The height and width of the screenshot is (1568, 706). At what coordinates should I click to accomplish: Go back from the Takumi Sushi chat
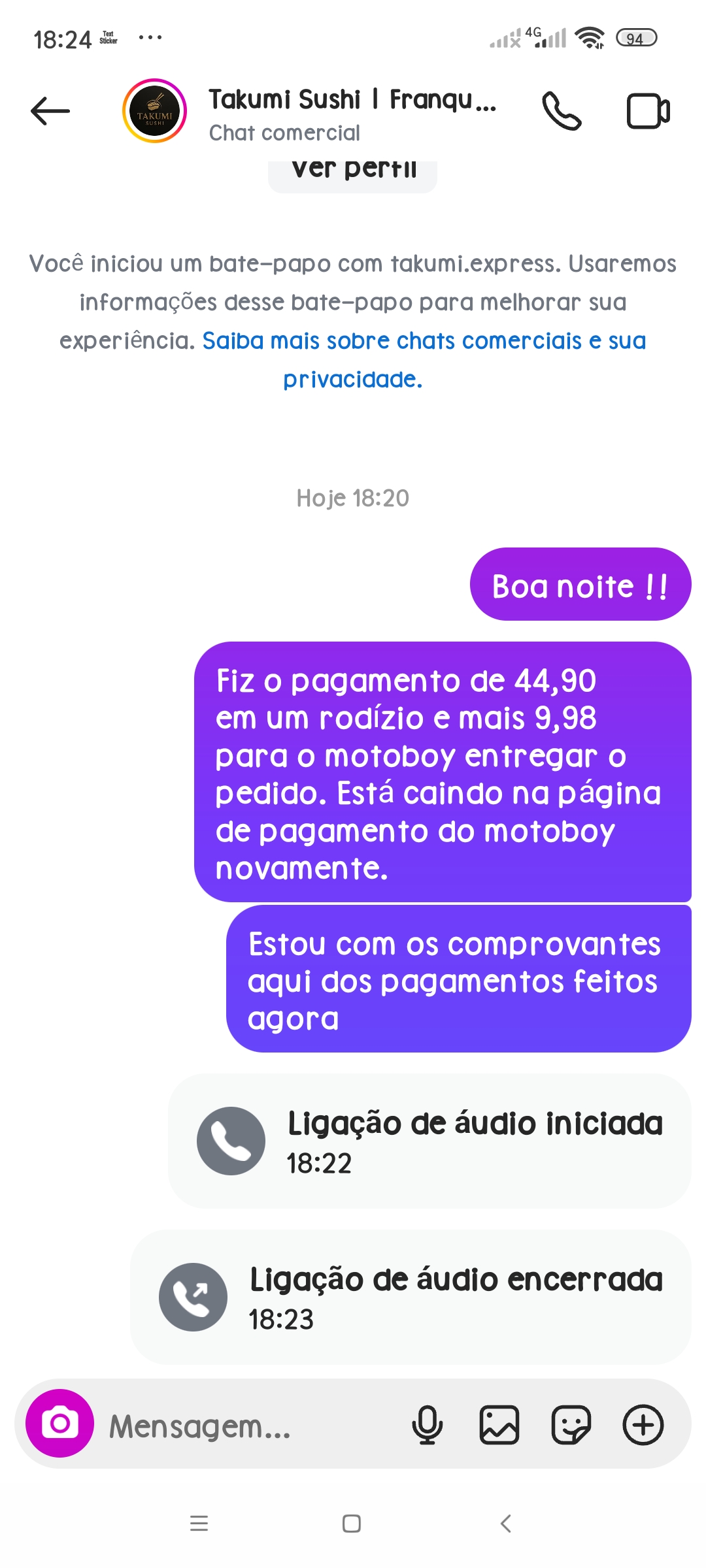50,111
